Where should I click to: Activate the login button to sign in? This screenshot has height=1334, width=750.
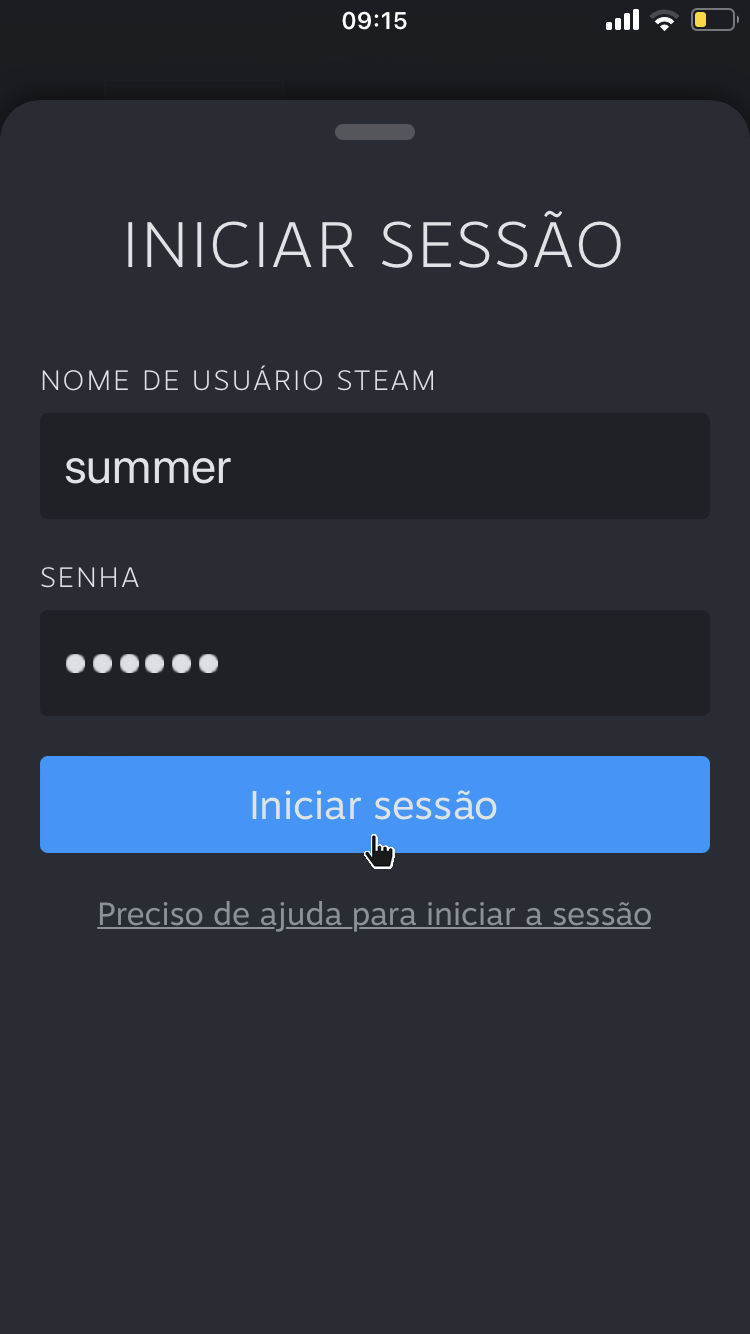click(x=375, y=805)
